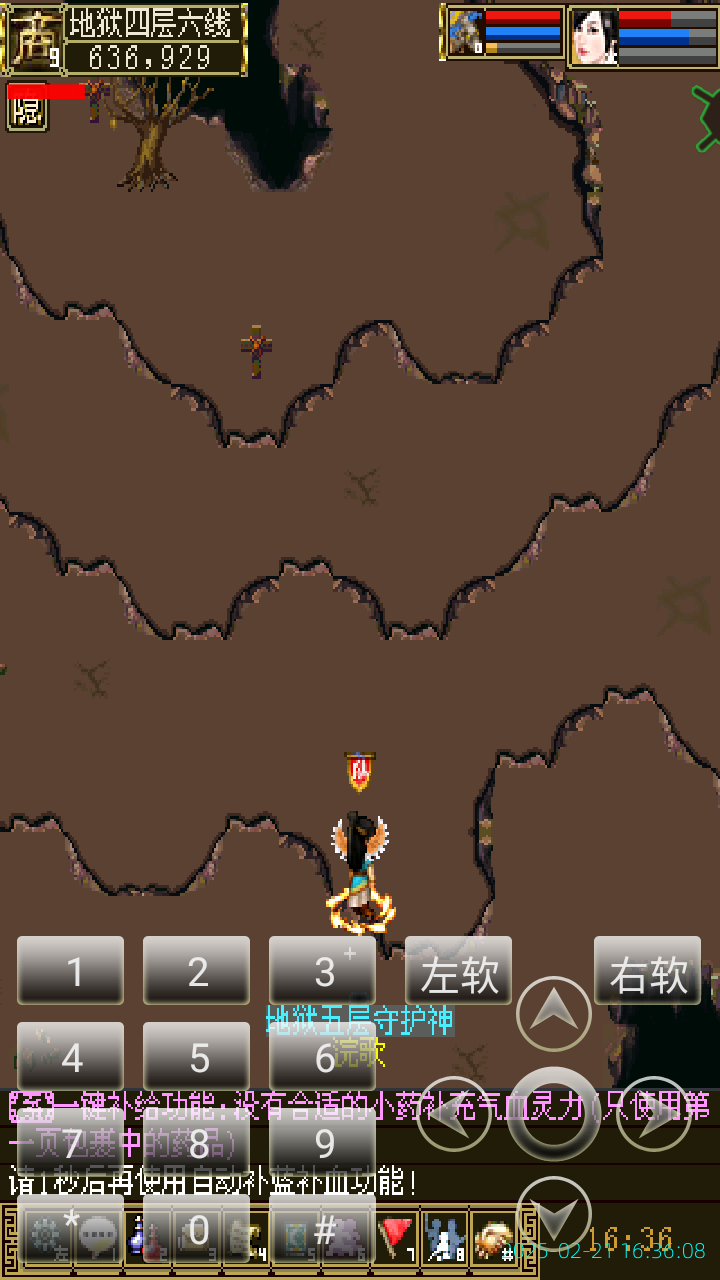Viewport: 720px width, 1280px height.
Task: Tap the number 3 key
Action: click(323, 971)
